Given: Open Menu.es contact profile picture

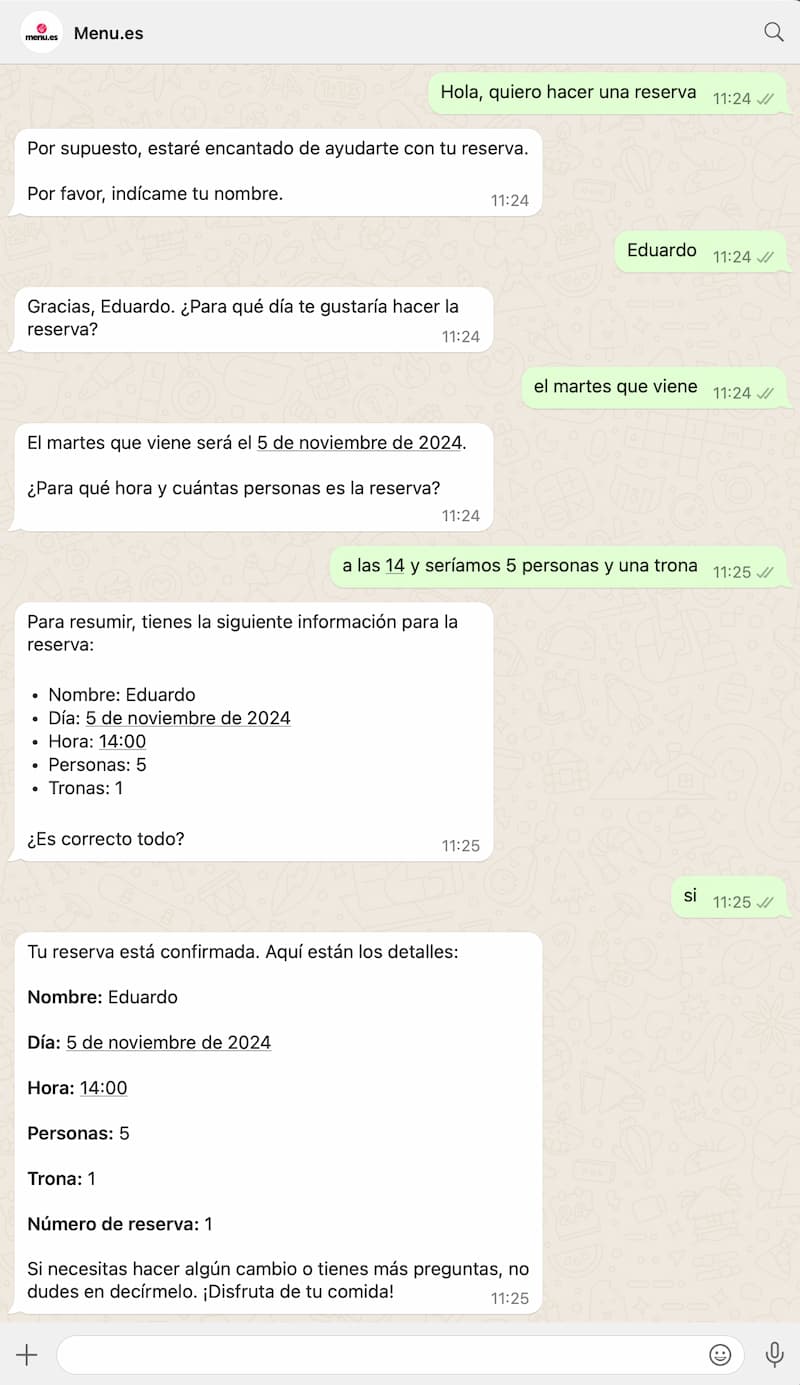Looking at the screenshot, I should (41, 32).
